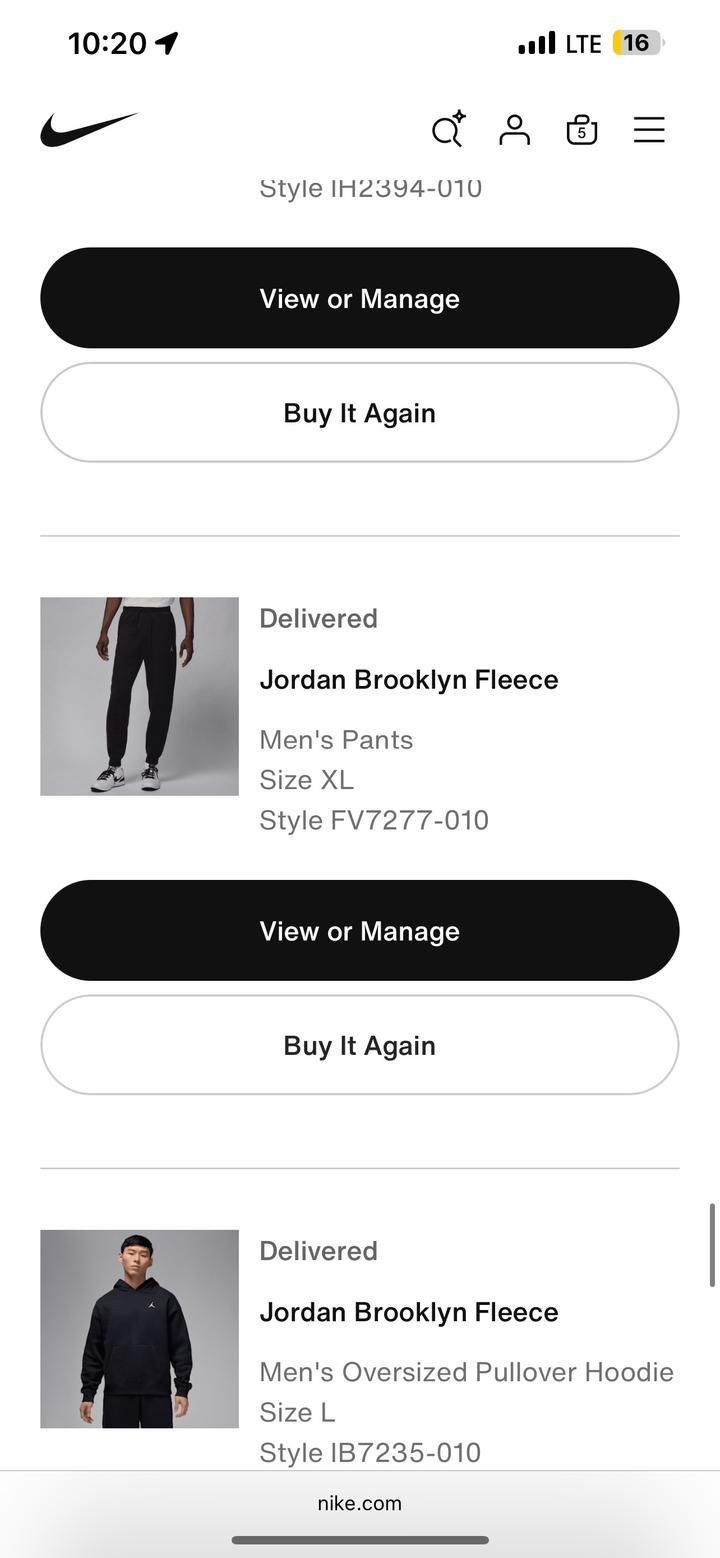Tap the nike.com address bar

(360, 1503)
